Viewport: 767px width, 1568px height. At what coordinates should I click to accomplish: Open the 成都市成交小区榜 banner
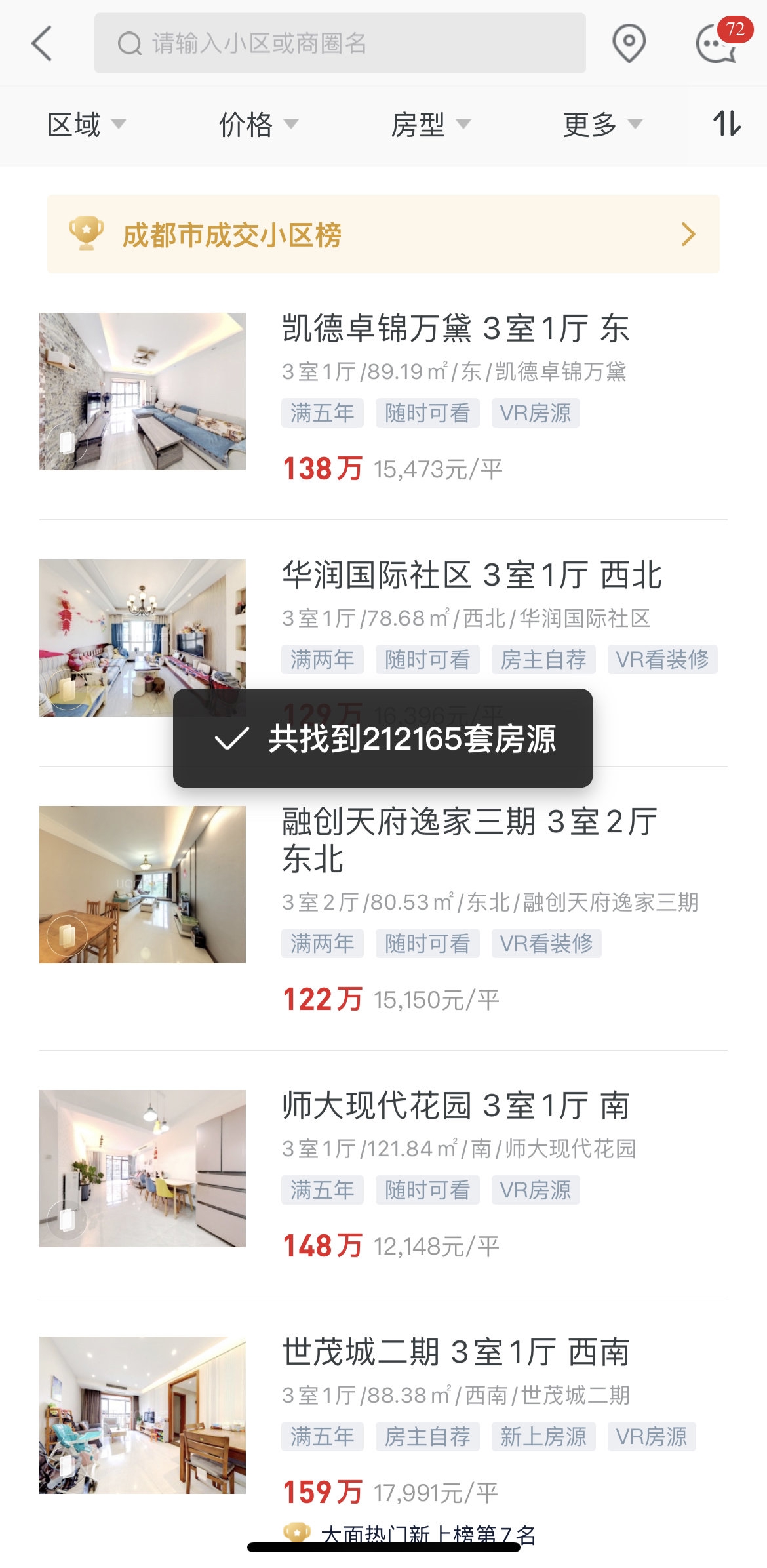click(x=383, y=234)
